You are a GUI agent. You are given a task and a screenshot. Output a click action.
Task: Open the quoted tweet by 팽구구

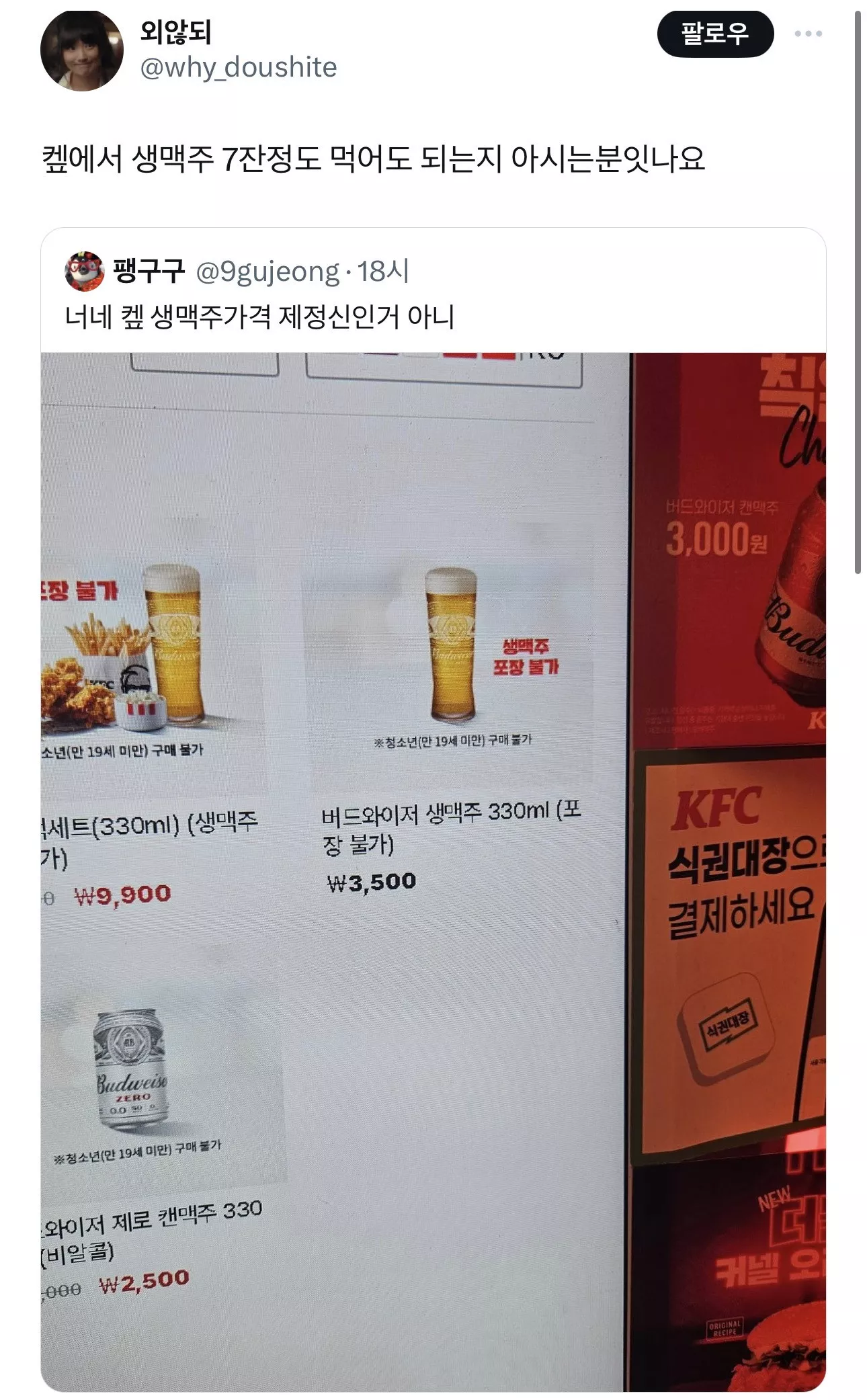(259, 317)
